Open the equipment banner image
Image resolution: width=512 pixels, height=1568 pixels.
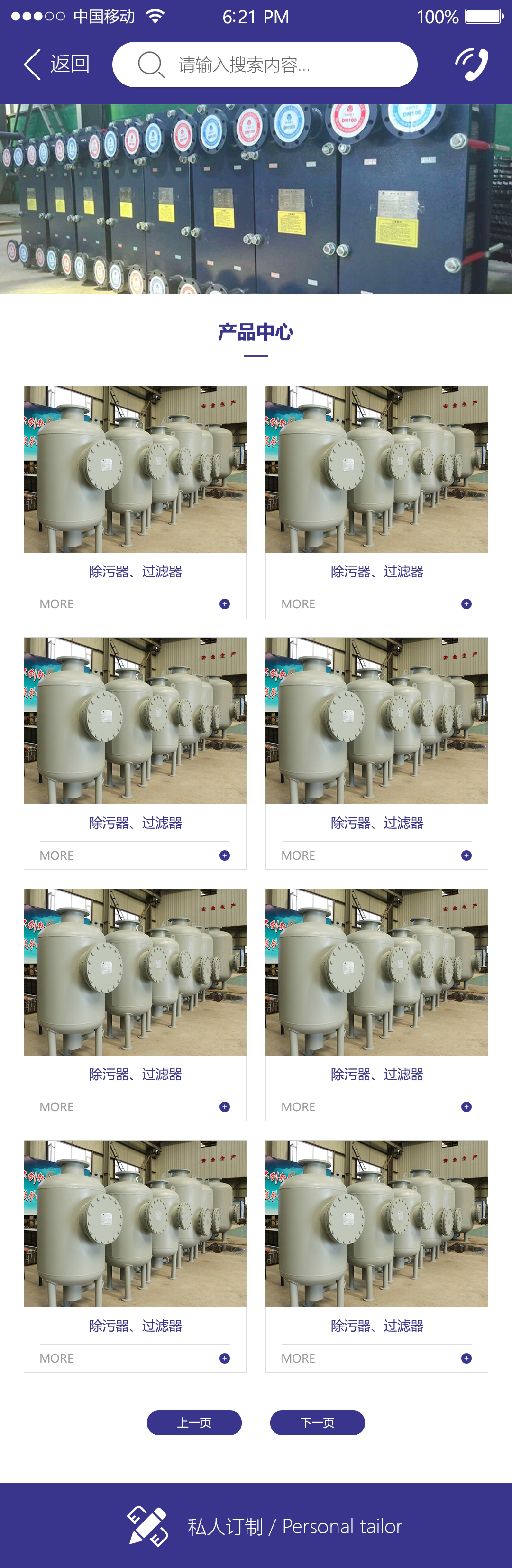coord(256,199)
